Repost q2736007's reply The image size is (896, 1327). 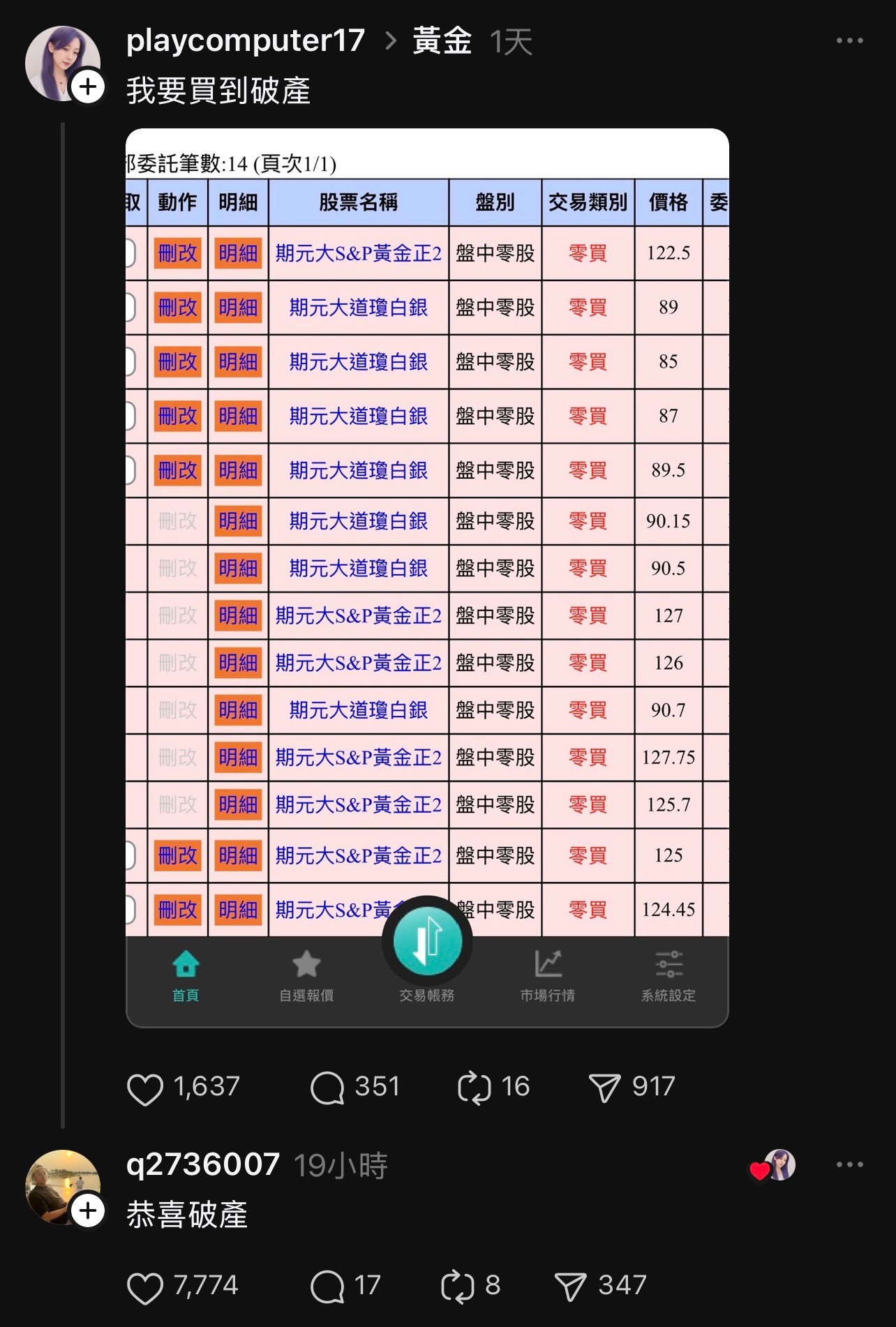[x=458, y=1287]
